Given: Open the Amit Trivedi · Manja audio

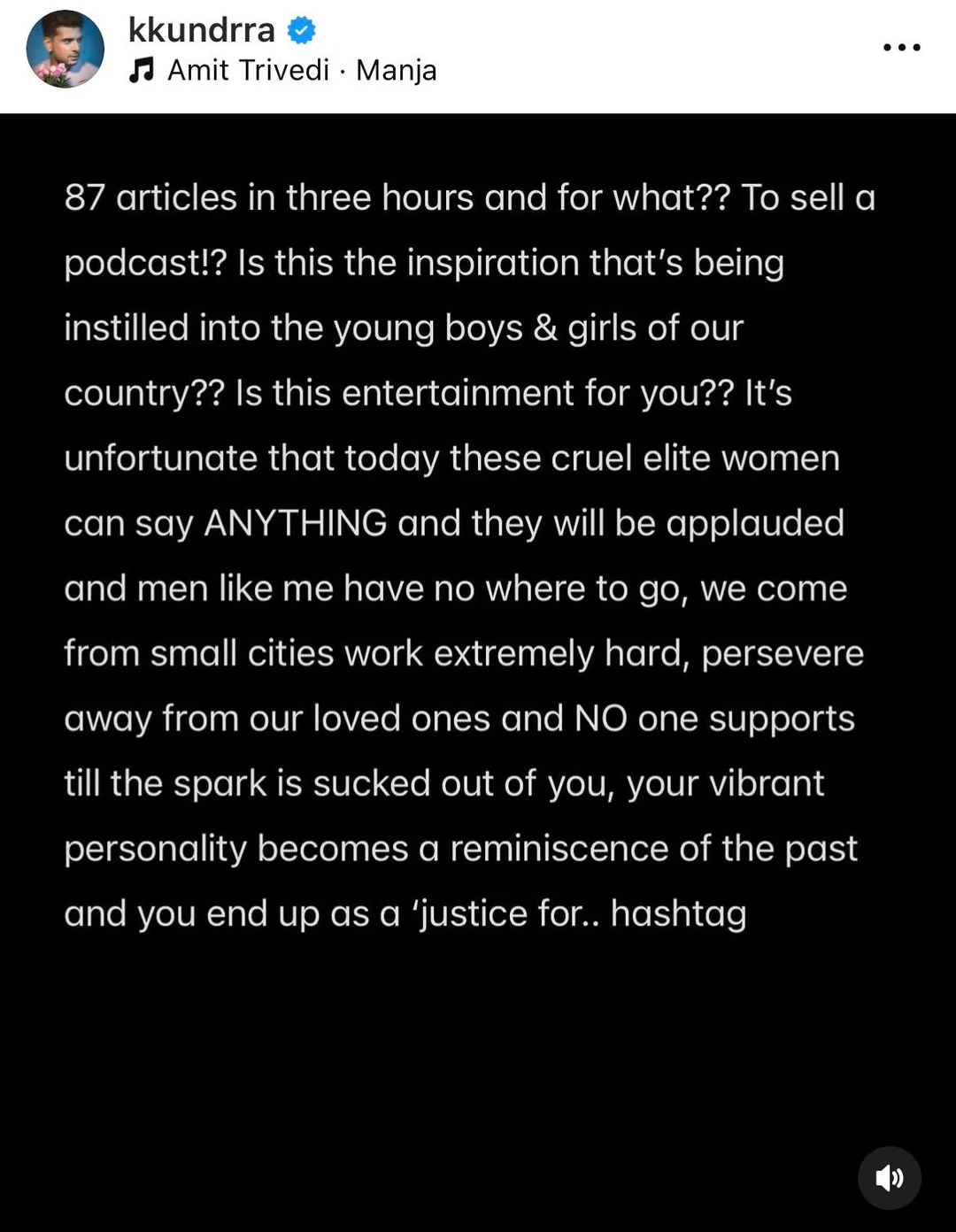Looking at the screenshot, I should (x=301, y=70).
